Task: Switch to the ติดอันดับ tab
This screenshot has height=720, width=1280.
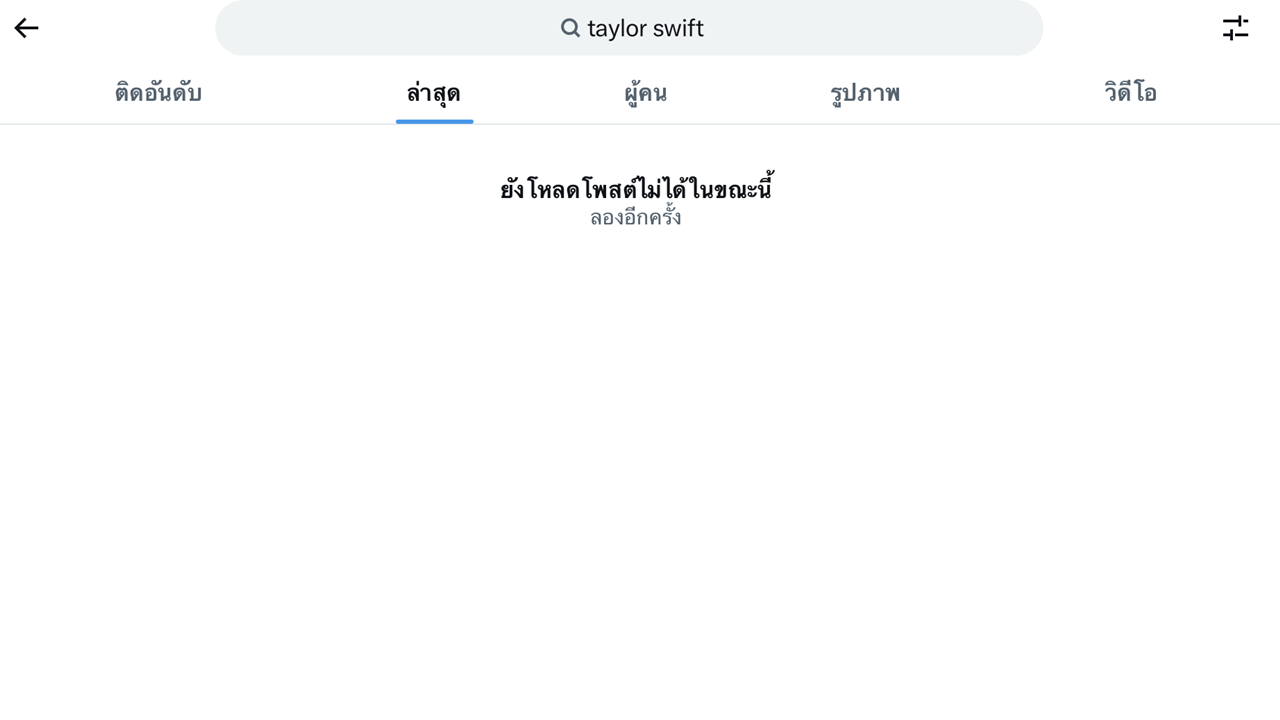Action: point(158,94)
